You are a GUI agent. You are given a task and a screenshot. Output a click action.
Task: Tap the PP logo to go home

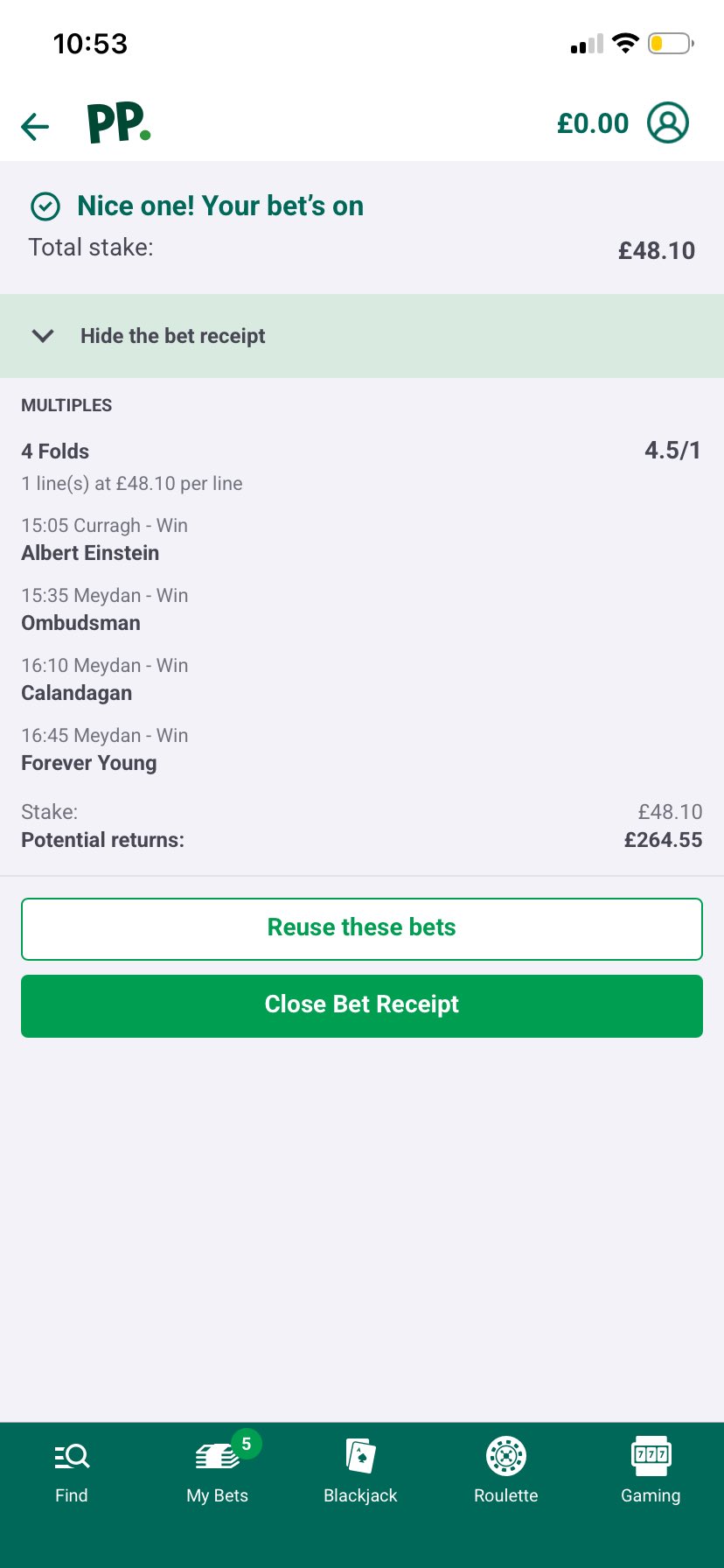pyautogui.click(x=119, y=123)
